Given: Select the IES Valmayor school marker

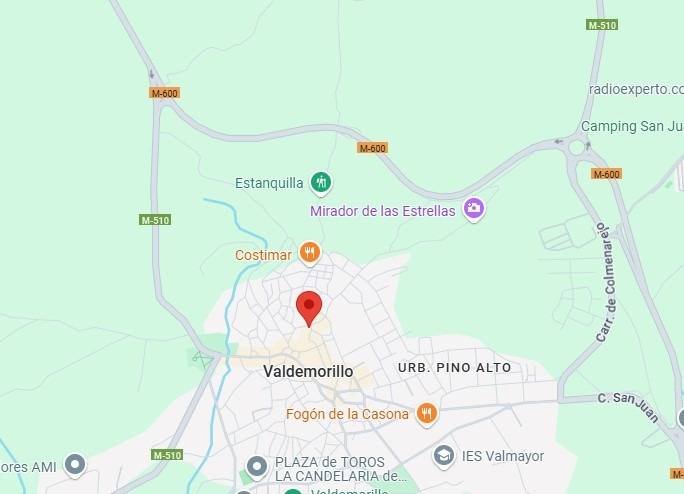Looking at the screenshot, I should tap(443, 456).
